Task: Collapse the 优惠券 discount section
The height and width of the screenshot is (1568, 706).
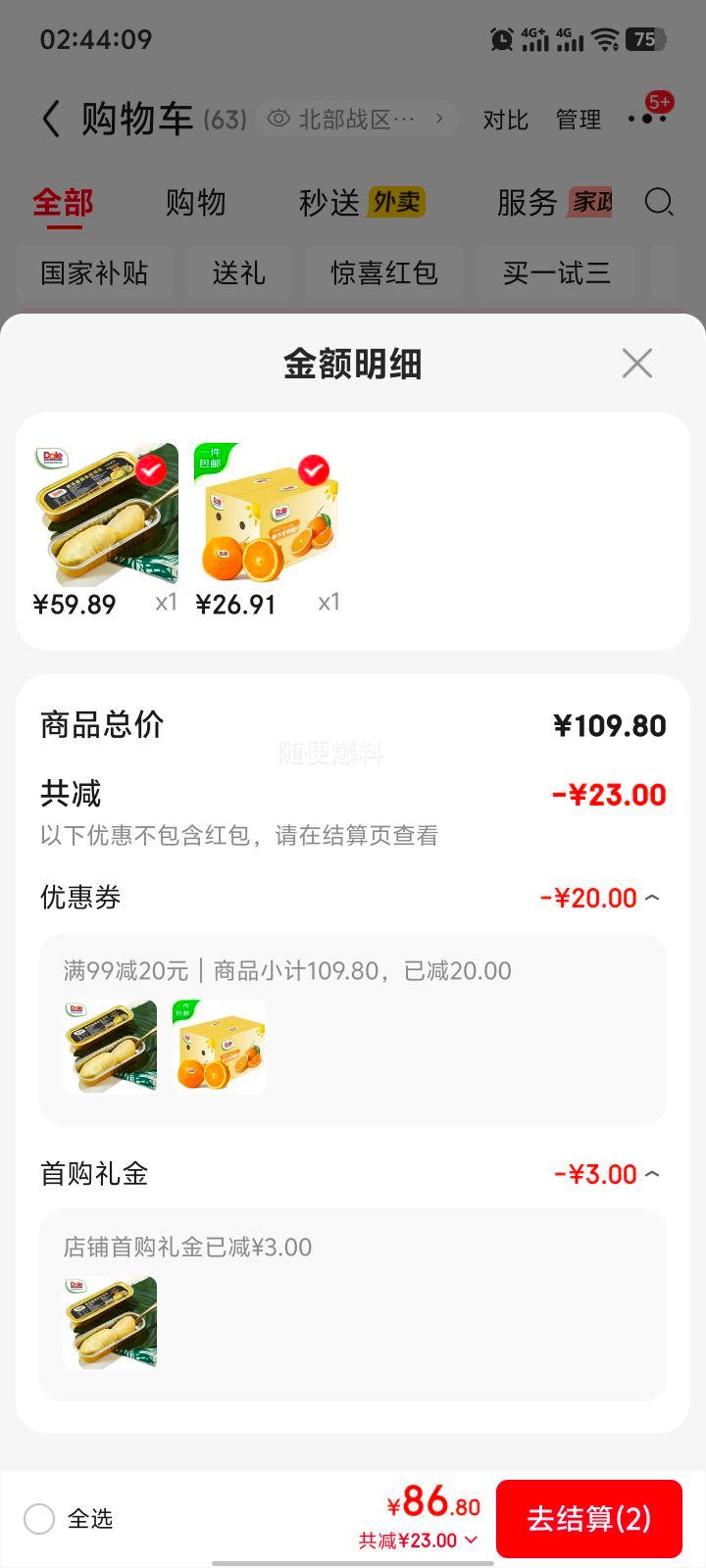Action: pyautogui.click(x=653, y=897)
